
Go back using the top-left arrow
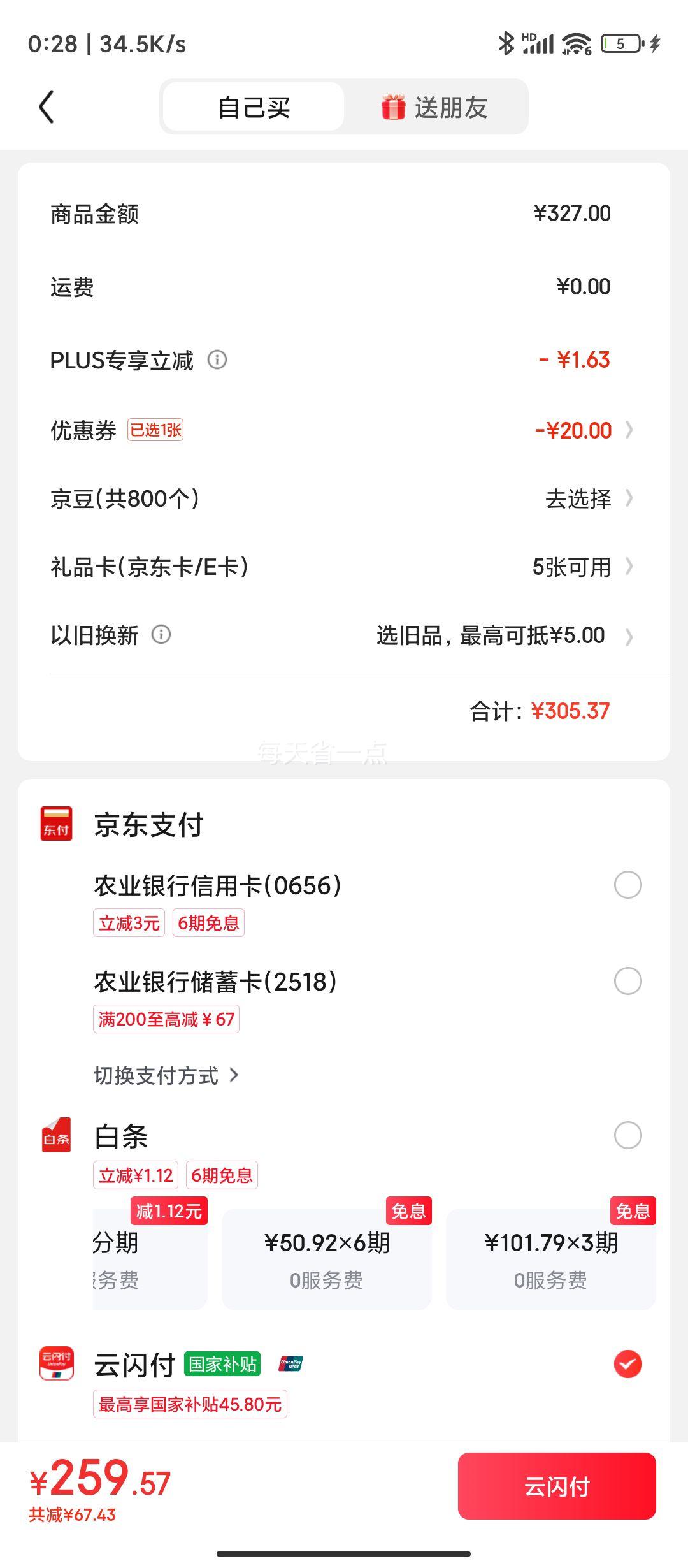[47, 106]
